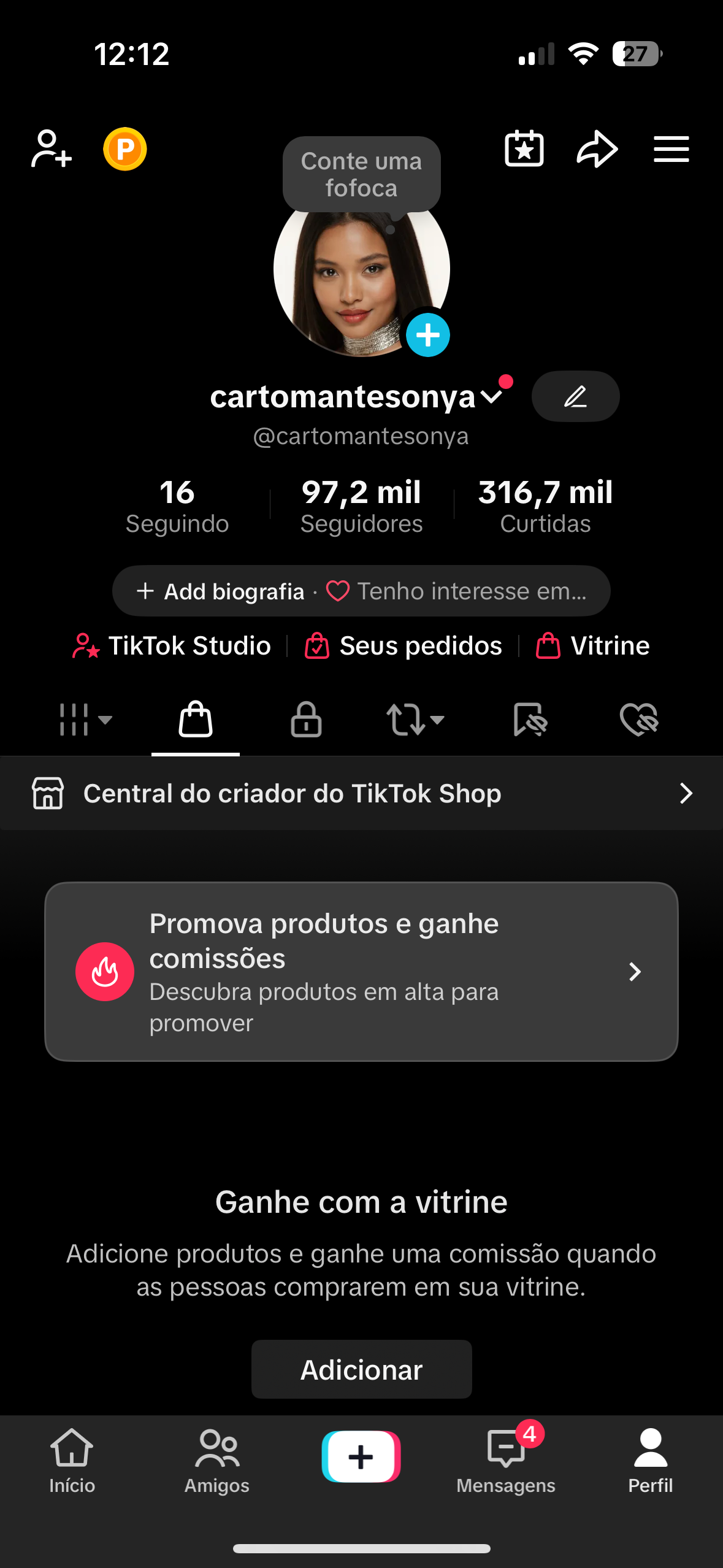Tap the yellow P coin icon
Viewport: 723px width, 1568px height.
(x=125, y=149)
